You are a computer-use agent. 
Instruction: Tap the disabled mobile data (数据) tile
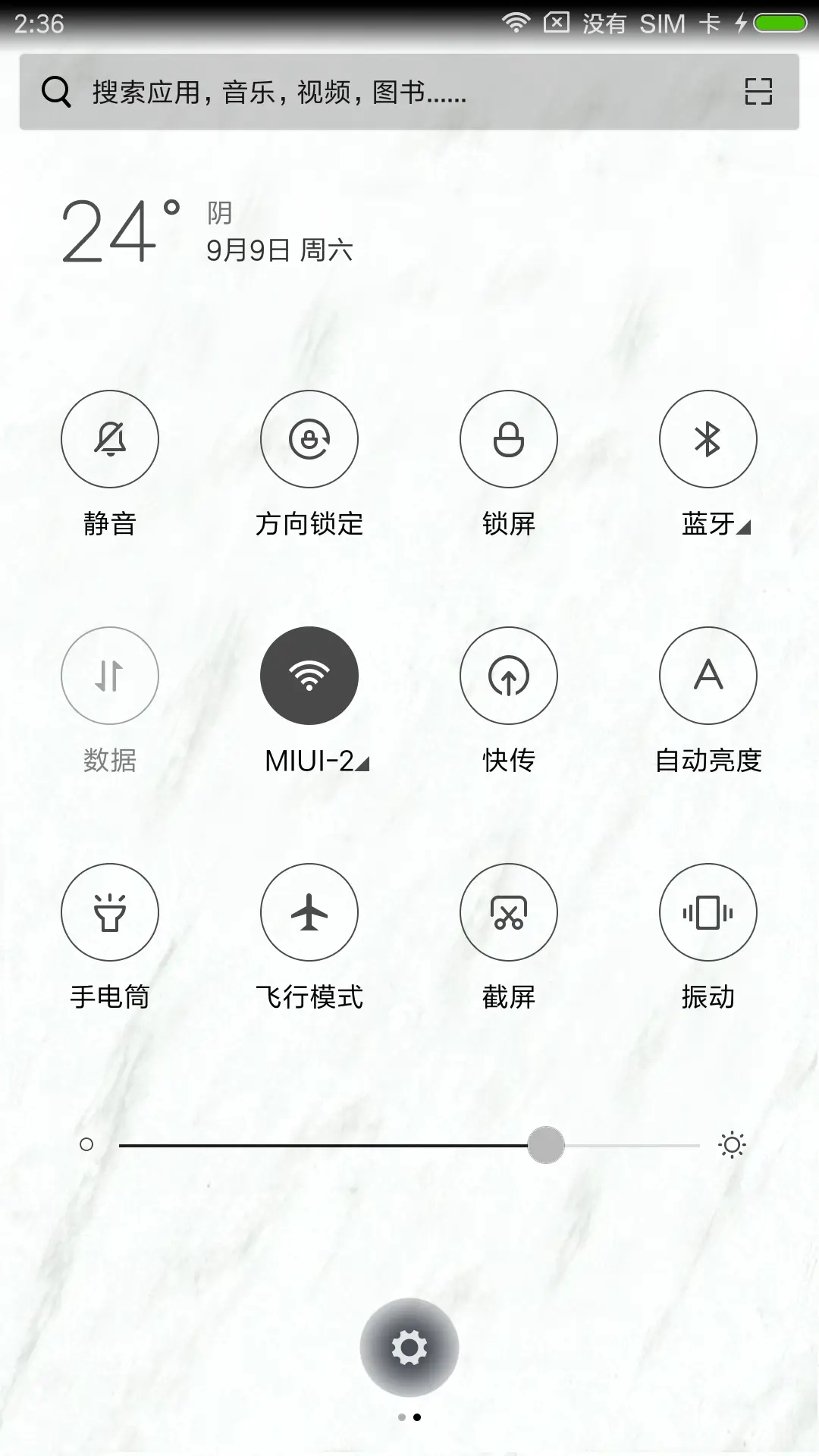[x=109, y=675]
